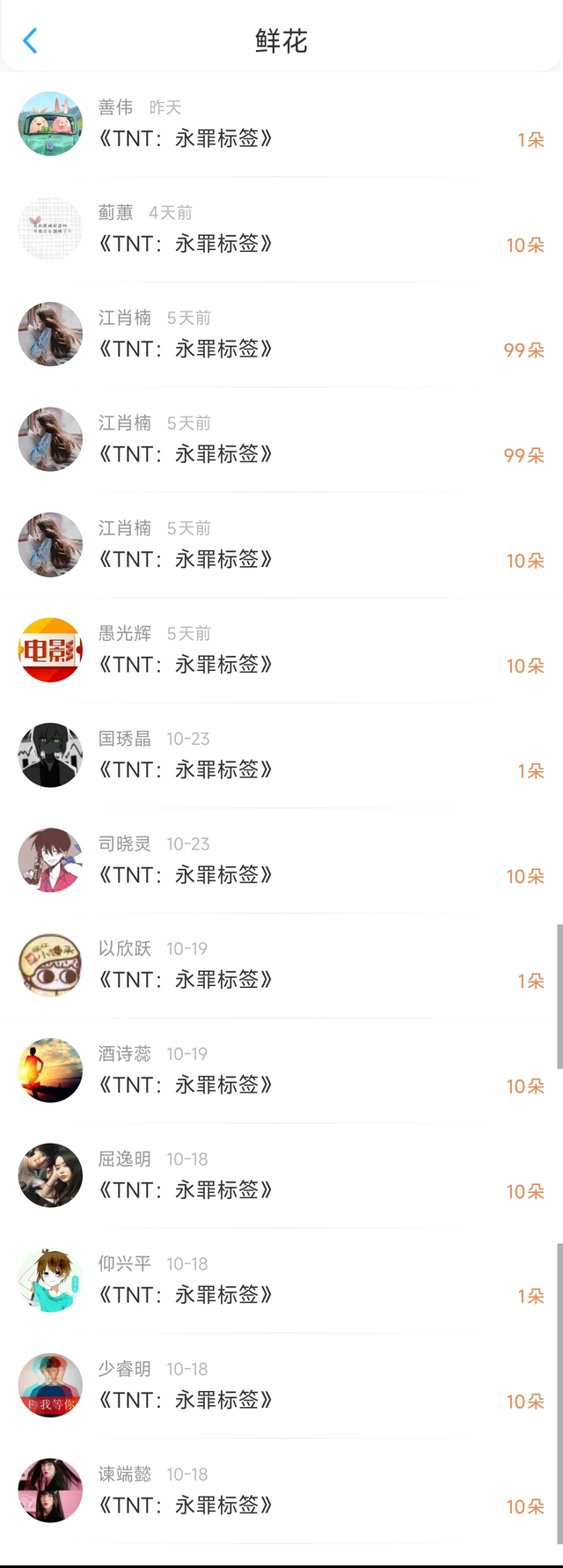The image size is (563, 1568).
Task: Go back from the 鲜花 page
Action: coord(30,40)
